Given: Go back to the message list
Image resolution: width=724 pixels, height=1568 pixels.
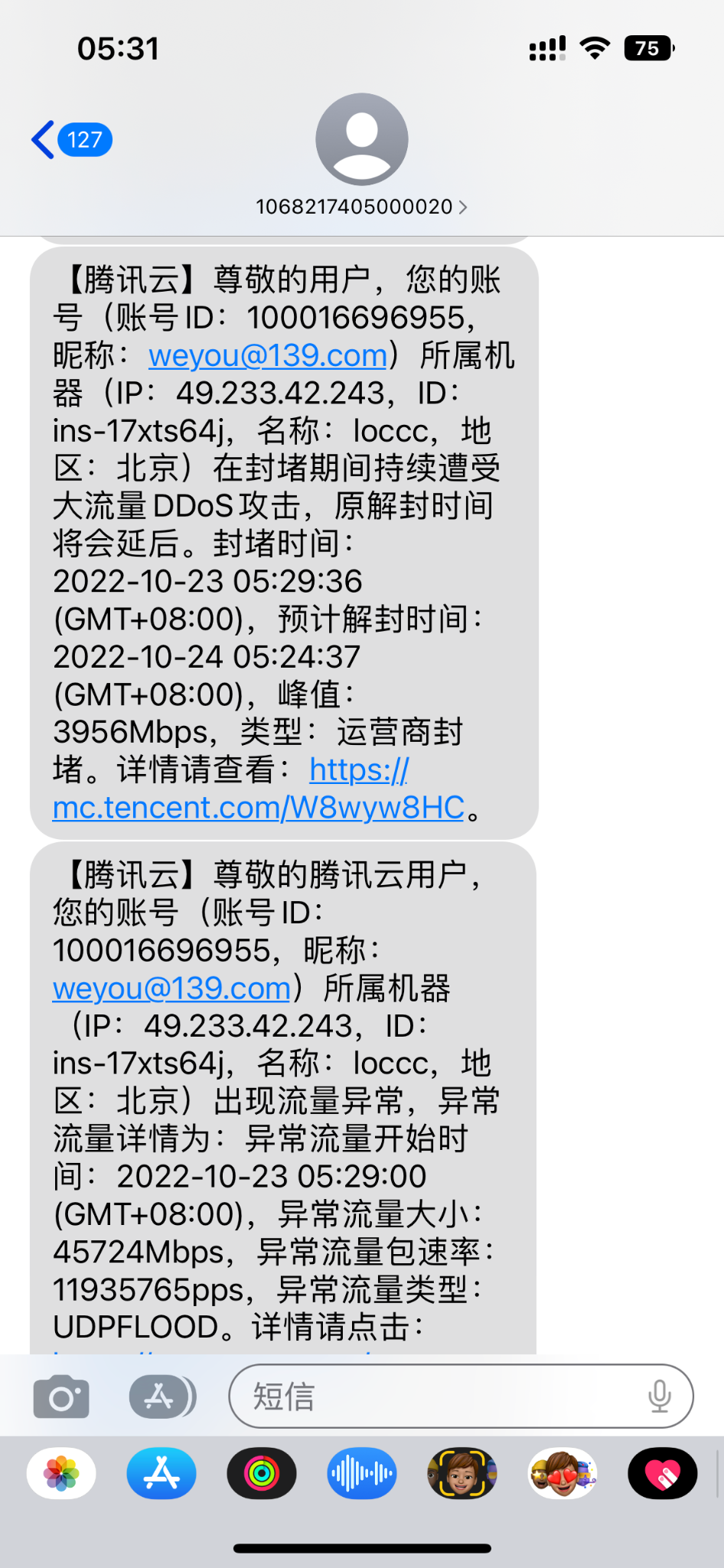Looking at the screenshot, I should [x=70, y=140].
